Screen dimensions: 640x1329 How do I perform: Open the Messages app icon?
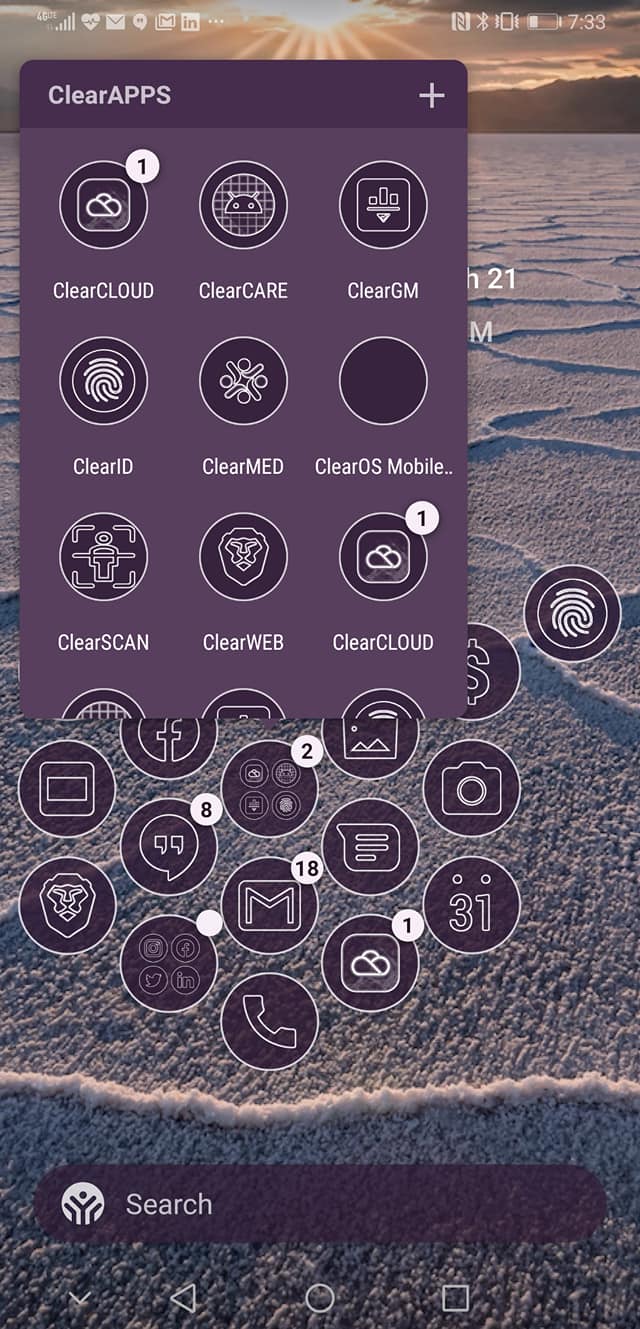(370, 846)
